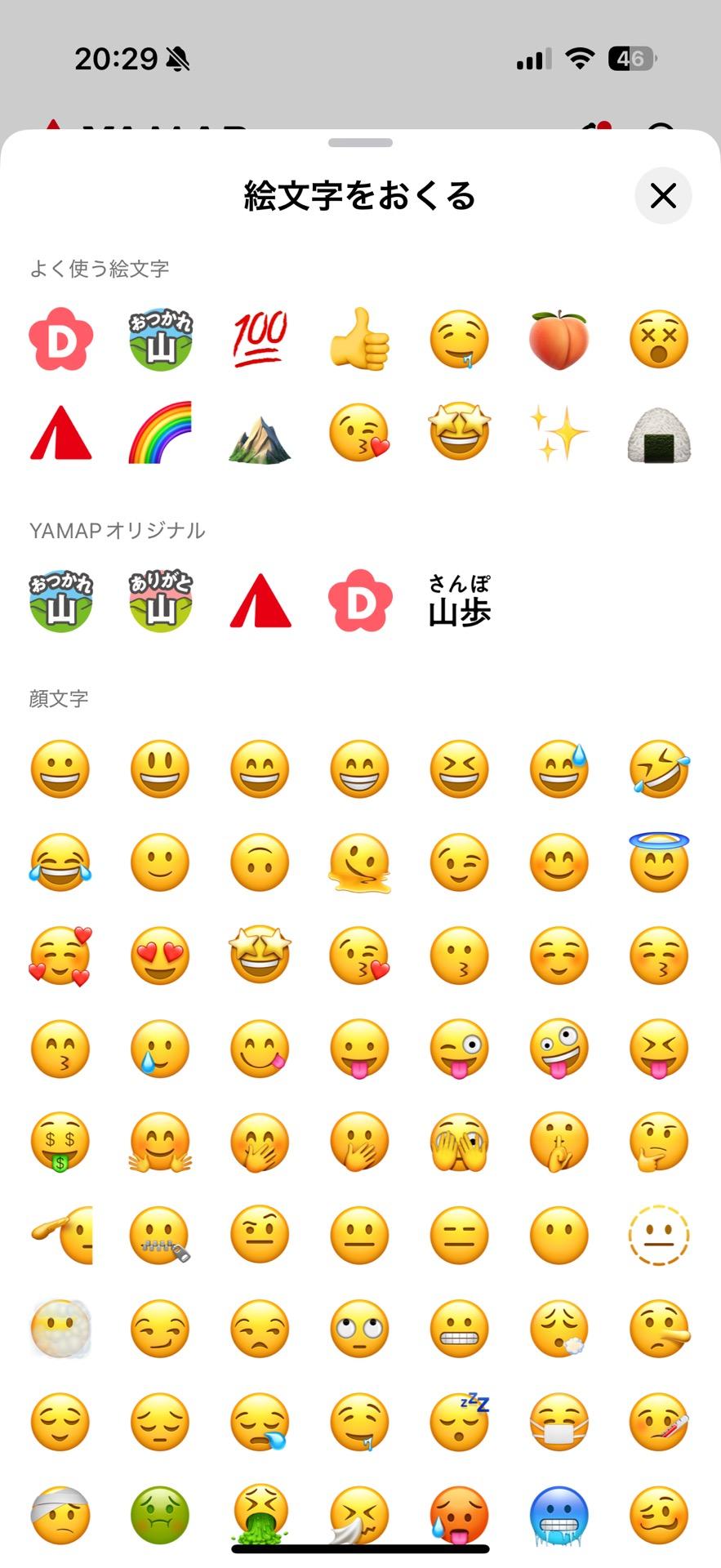This screenshot has height=1568, width=721.
Task: Select the thumbs up emoji
Action: (359, 341)
